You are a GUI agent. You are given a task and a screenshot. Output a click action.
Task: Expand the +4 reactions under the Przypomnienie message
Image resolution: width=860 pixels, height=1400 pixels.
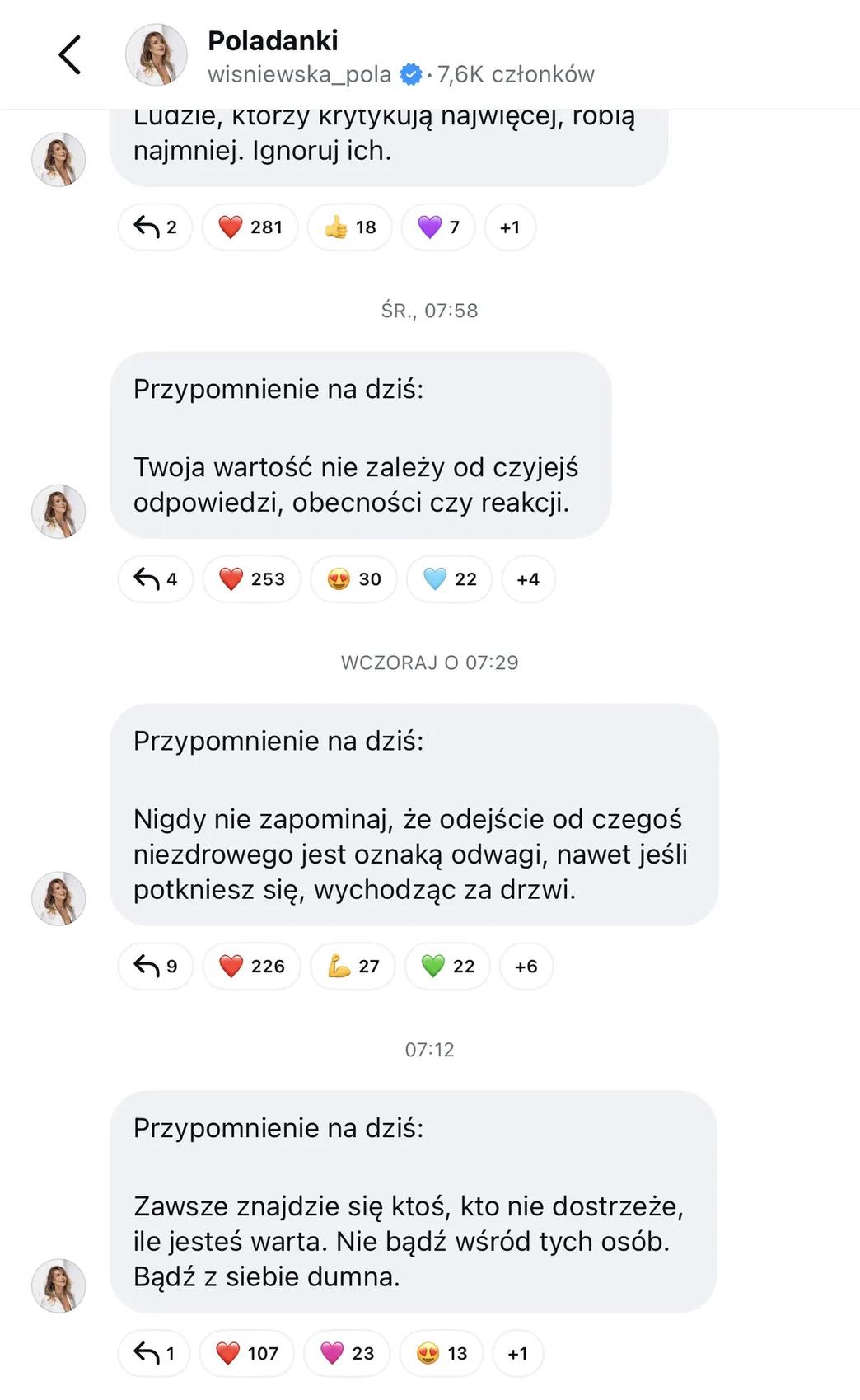click(528, 578)
